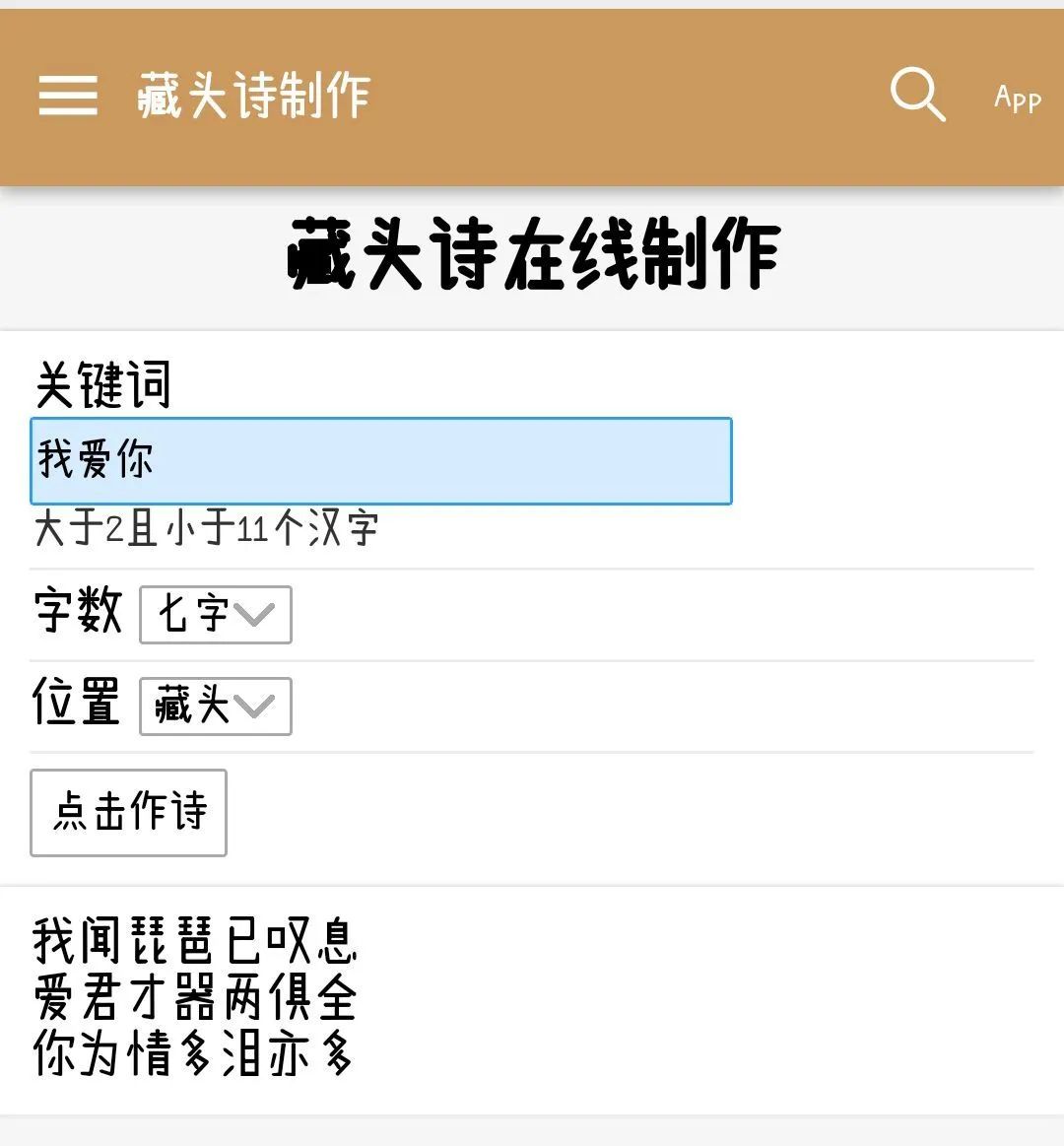
Task: Click the poem line 爱君才器两俱全
Action: click(x=197, y=998)
